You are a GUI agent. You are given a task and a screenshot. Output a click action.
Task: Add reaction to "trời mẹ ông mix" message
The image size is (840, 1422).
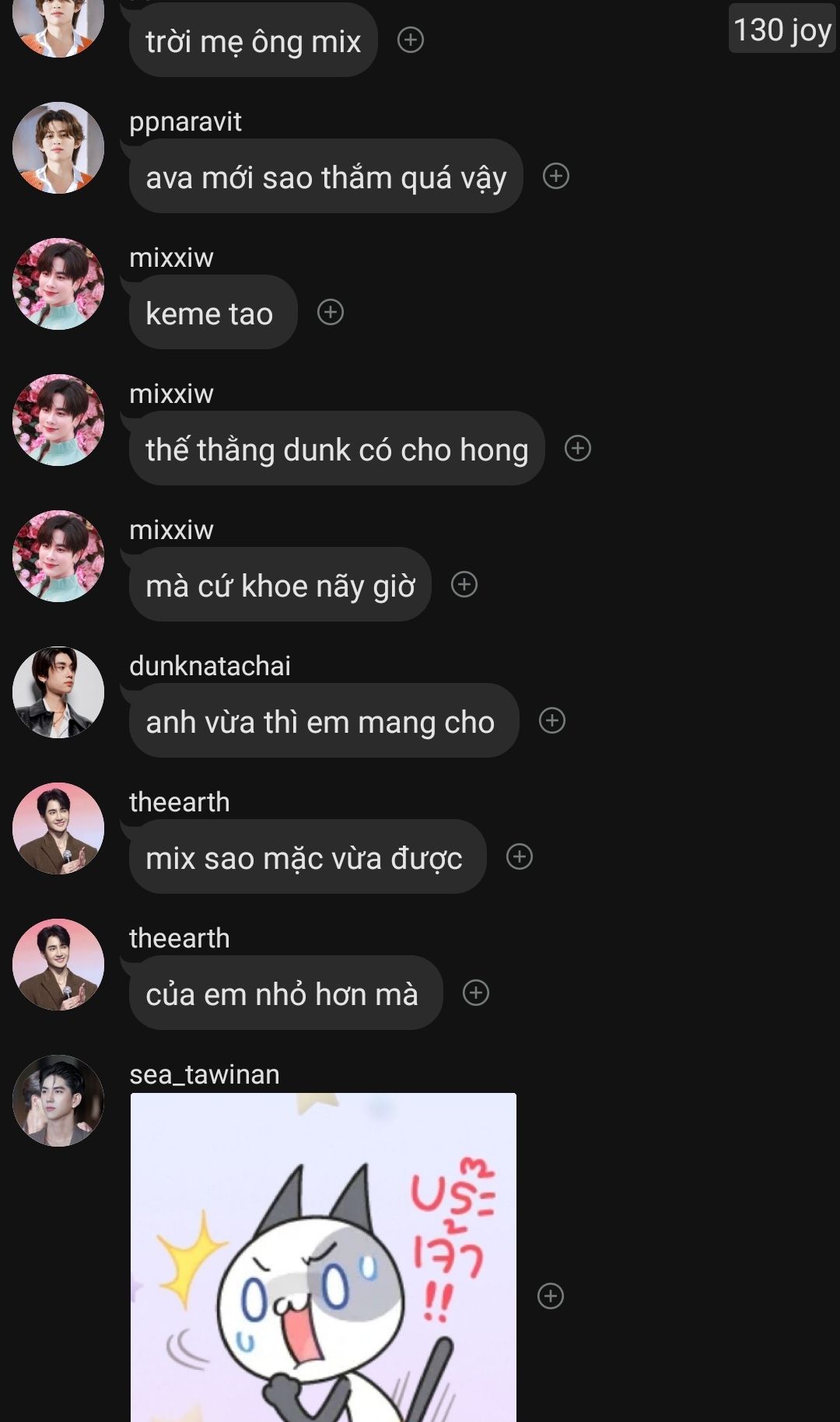[x=411, y=40]
